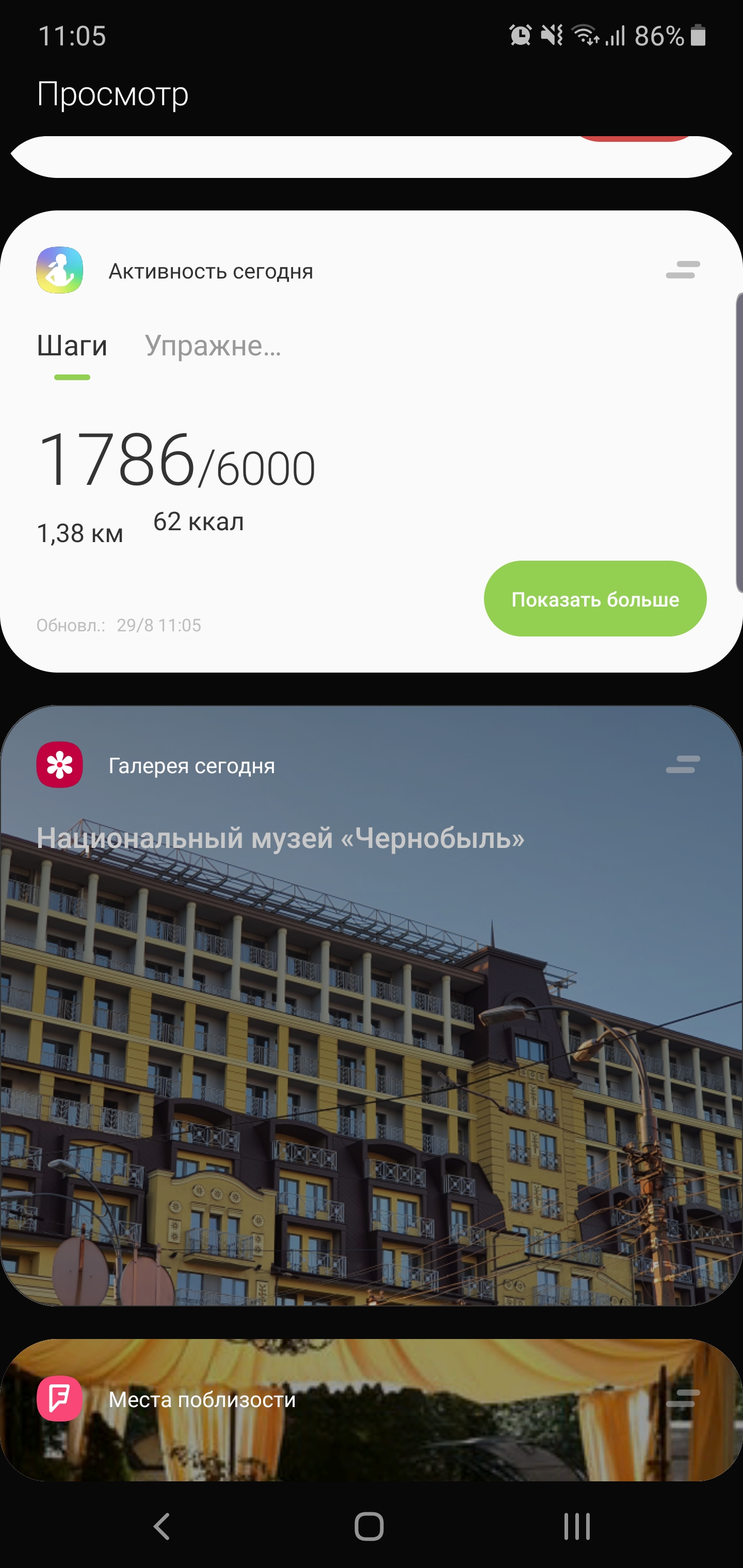Tap the Показать больше button

pyautogui.click(x=594, y=599)
